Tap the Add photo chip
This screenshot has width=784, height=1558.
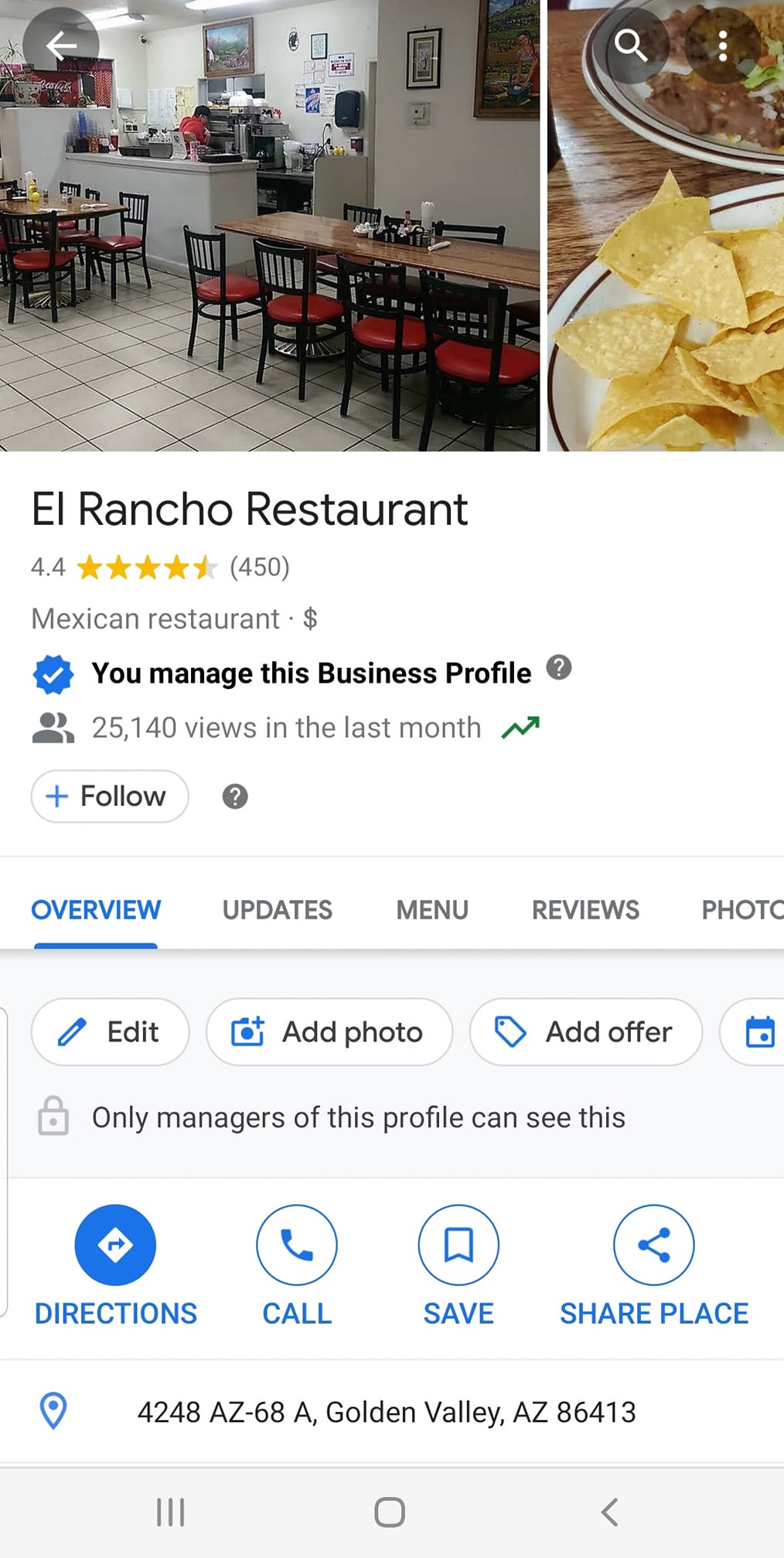pos(329,1032)
